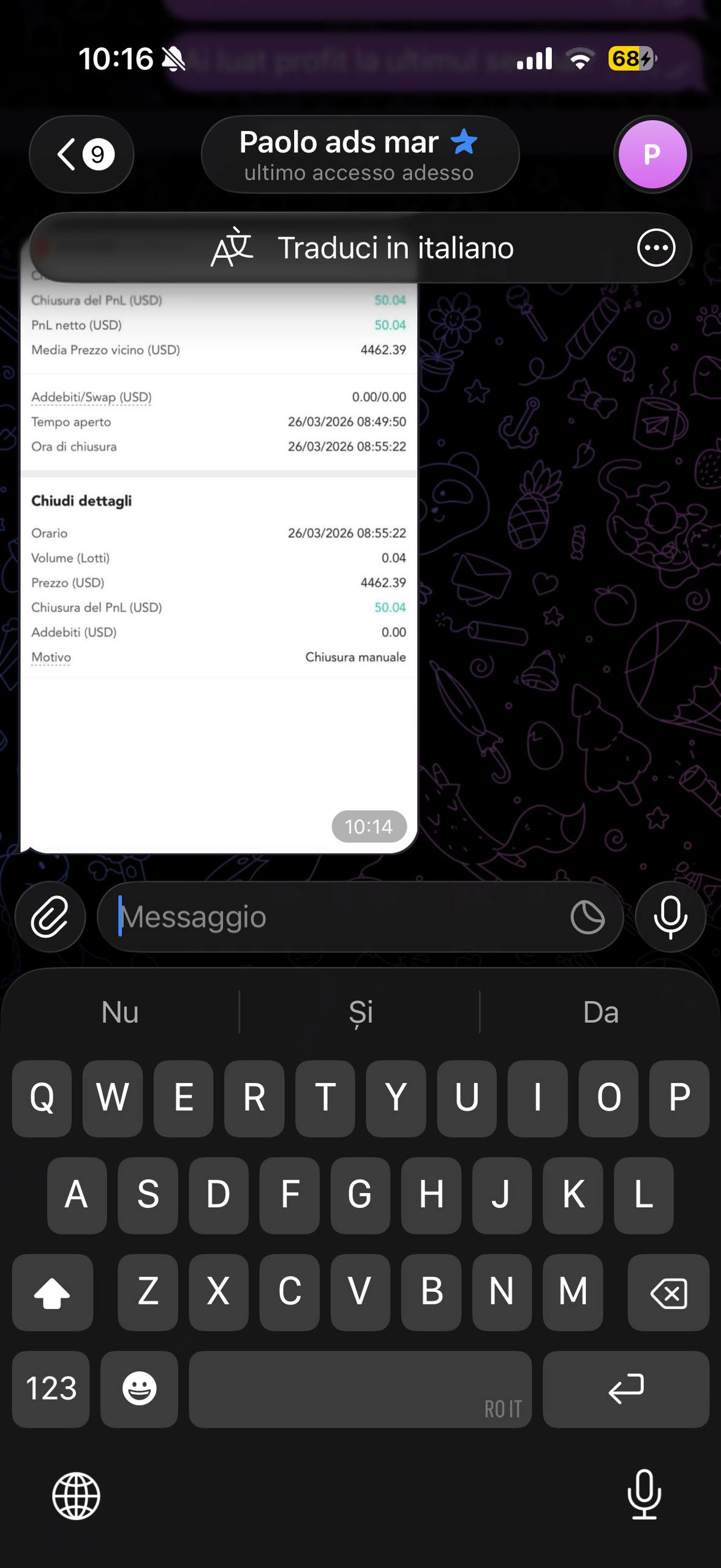Tap Traduci in italiano to translate

click(396, 247)
